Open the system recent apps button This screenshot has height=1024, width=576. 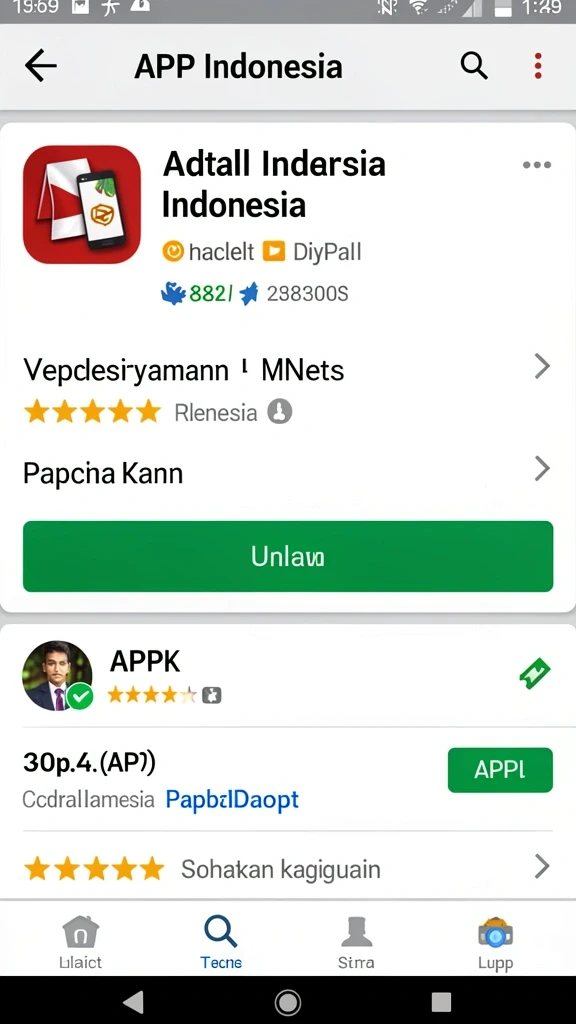pos(441,1002)
